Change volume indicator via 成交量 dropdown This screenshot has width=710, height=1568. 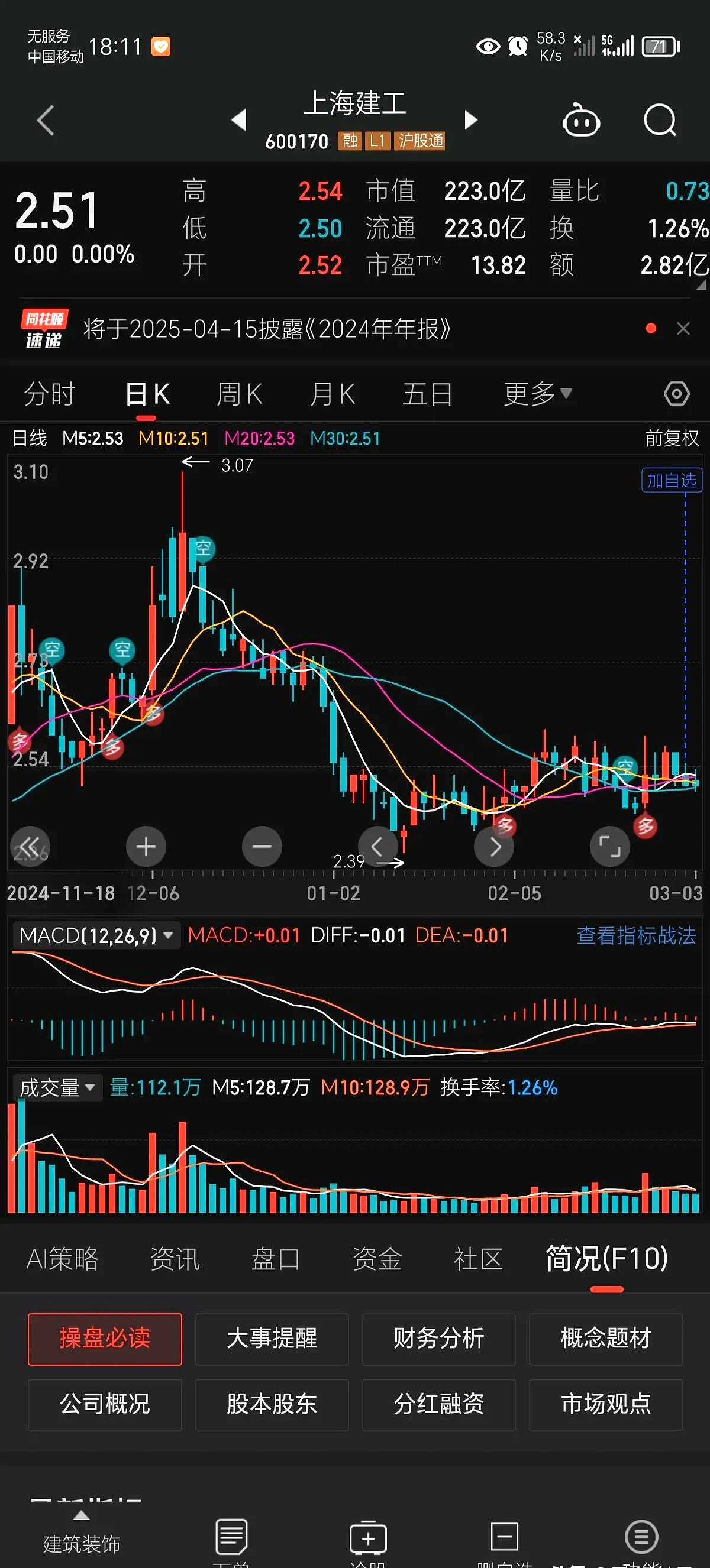coord(57,1087)
